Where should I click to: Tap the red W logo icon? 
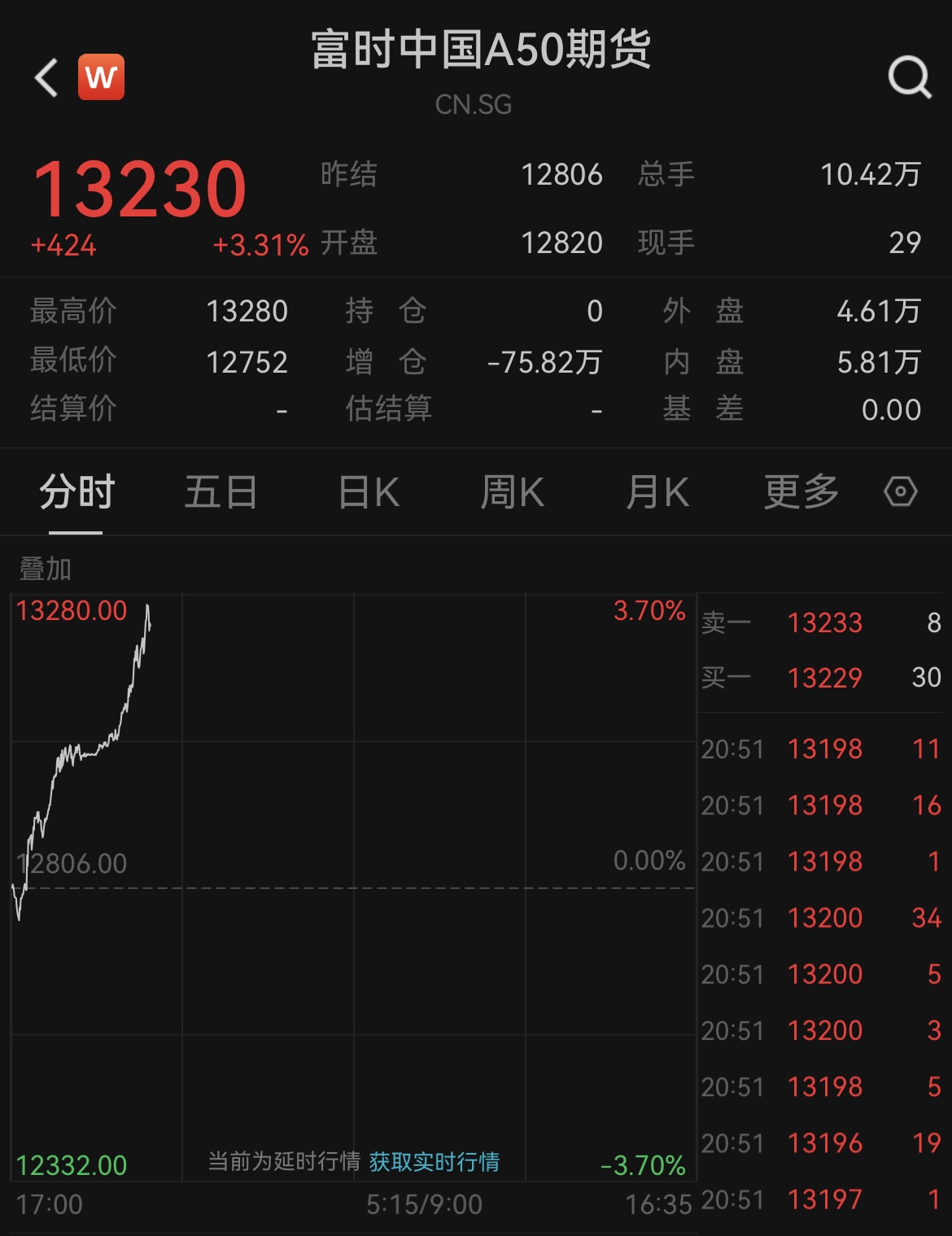point(102,78)
